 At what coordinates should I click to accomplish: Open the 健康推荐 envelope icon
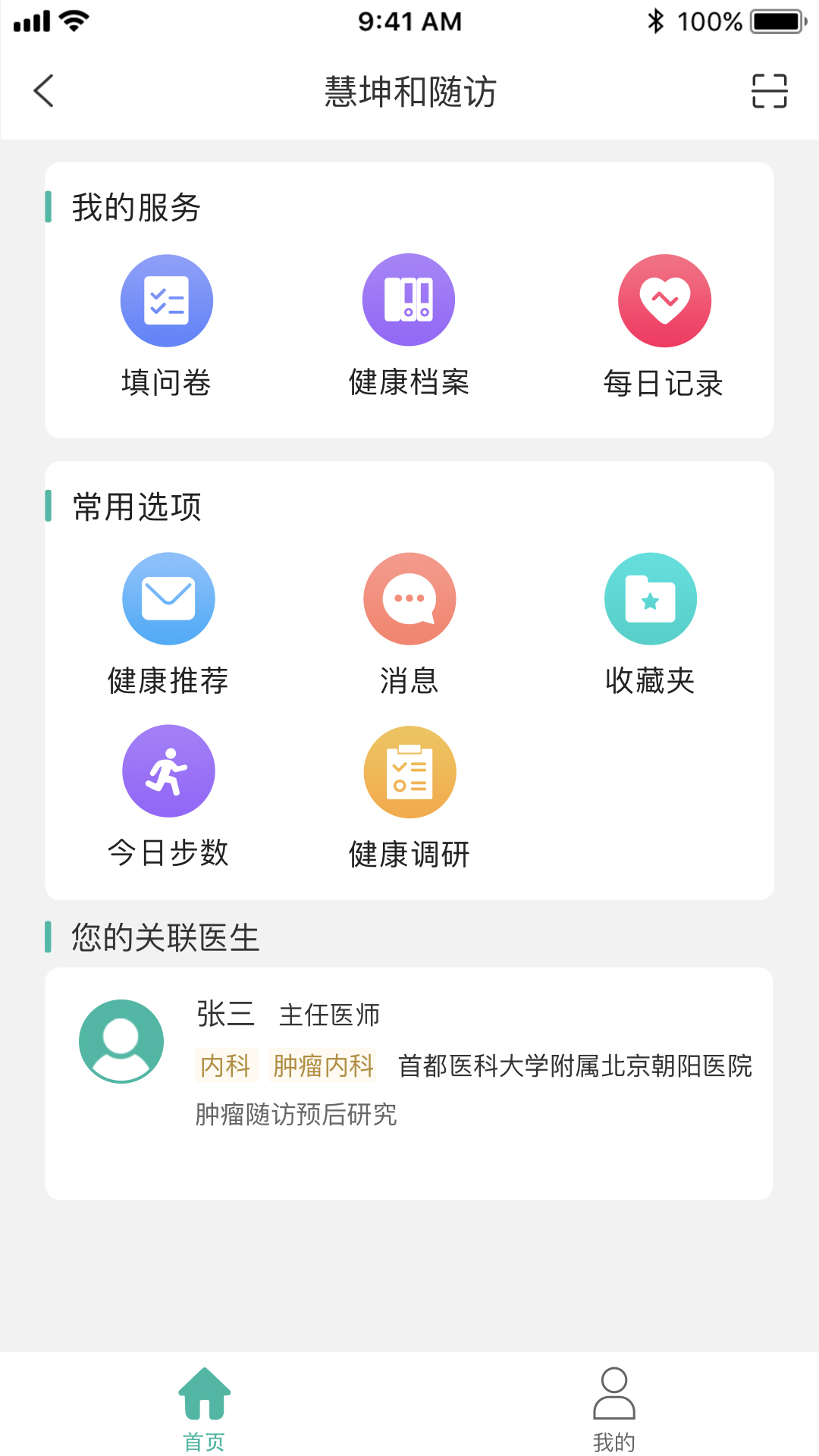point(168,598)
